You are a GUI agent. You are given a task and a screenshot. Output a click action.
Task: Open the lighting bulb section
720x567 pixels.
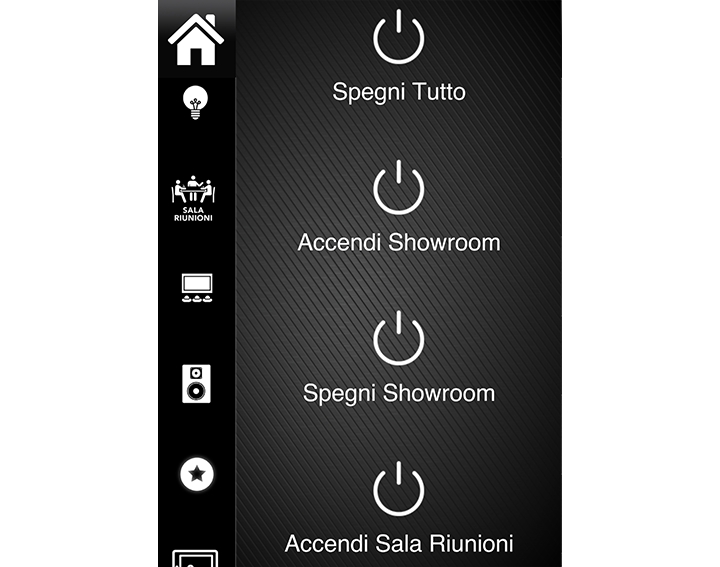point(196,103)
